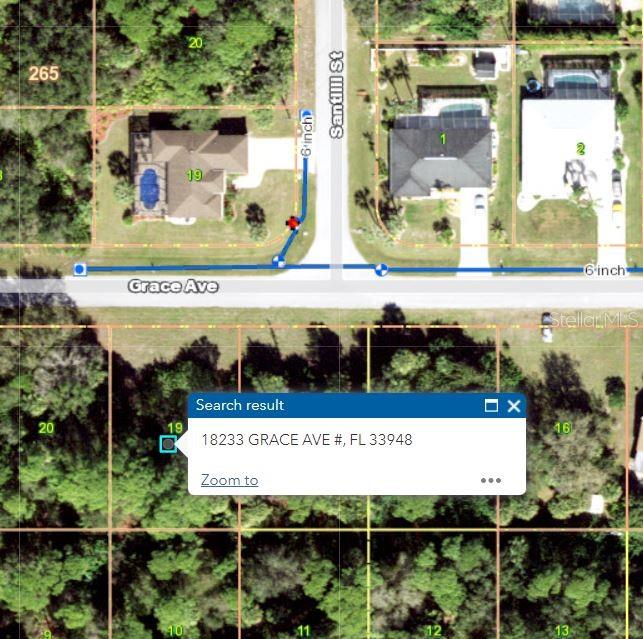
Task: Close the search result popup
Action: tap(514, 405)
